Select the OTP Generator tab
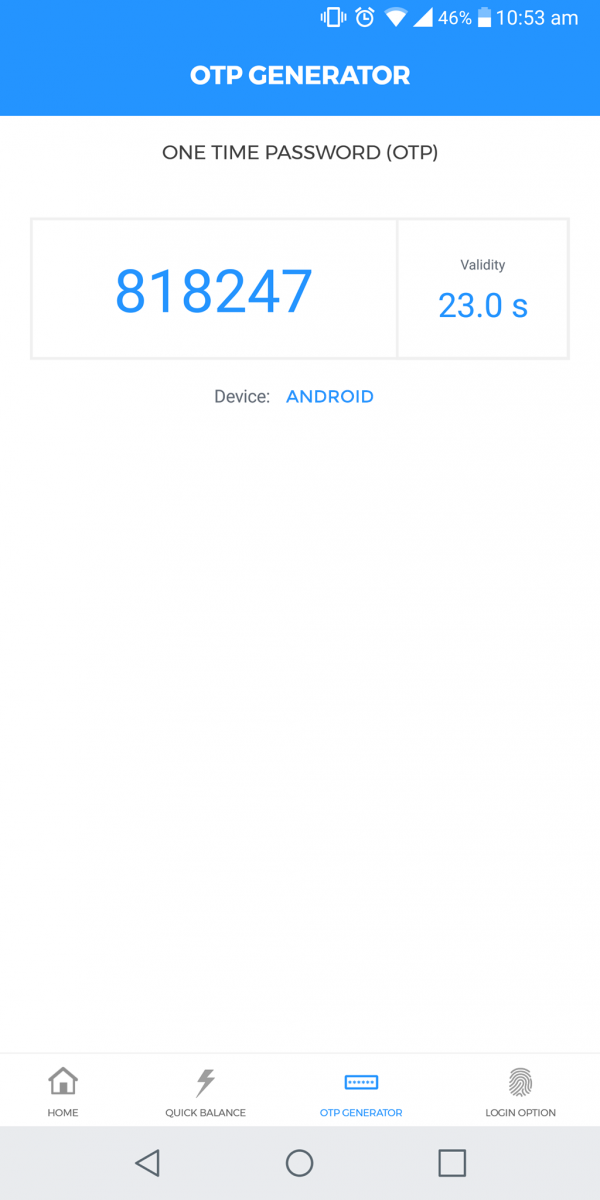600x1200 pixels. coord(361,1091)
